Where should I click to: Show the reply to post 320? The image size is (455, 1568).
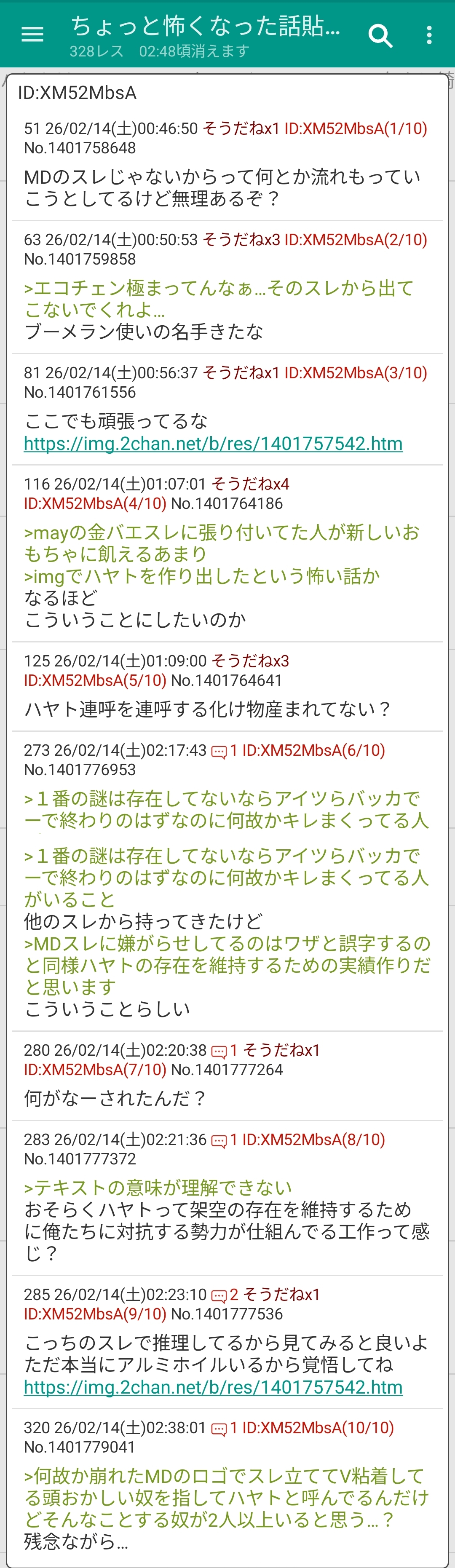[224, 1427]
